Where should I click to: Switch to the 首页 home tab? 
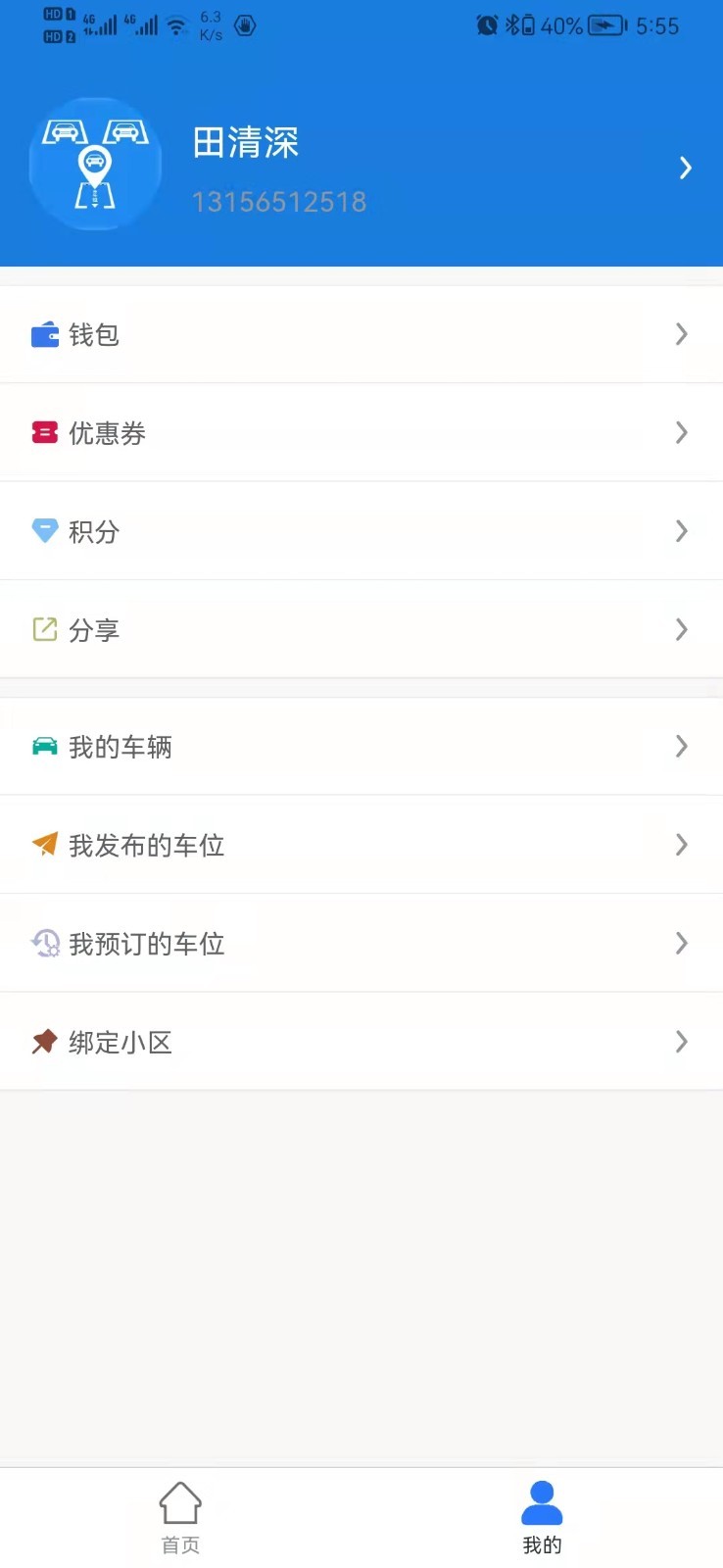180,1517
